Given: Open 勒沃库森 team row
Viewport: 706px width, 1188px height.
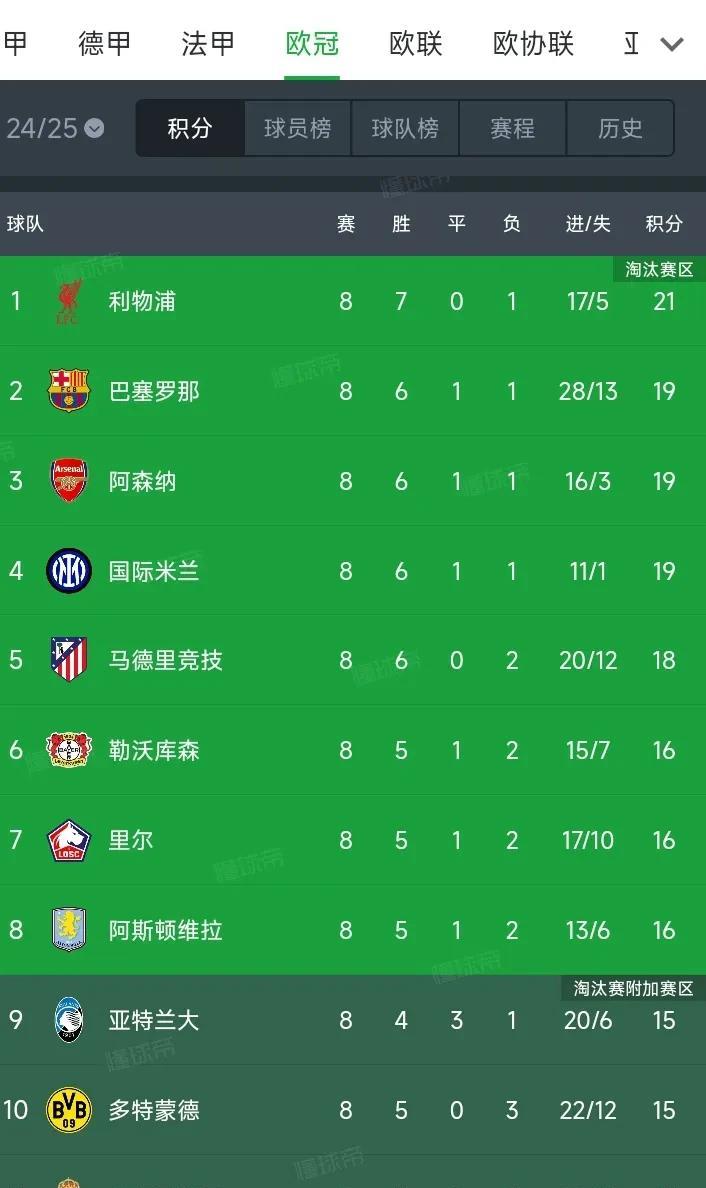Looking at the screenshot, I should coord(154,750).
